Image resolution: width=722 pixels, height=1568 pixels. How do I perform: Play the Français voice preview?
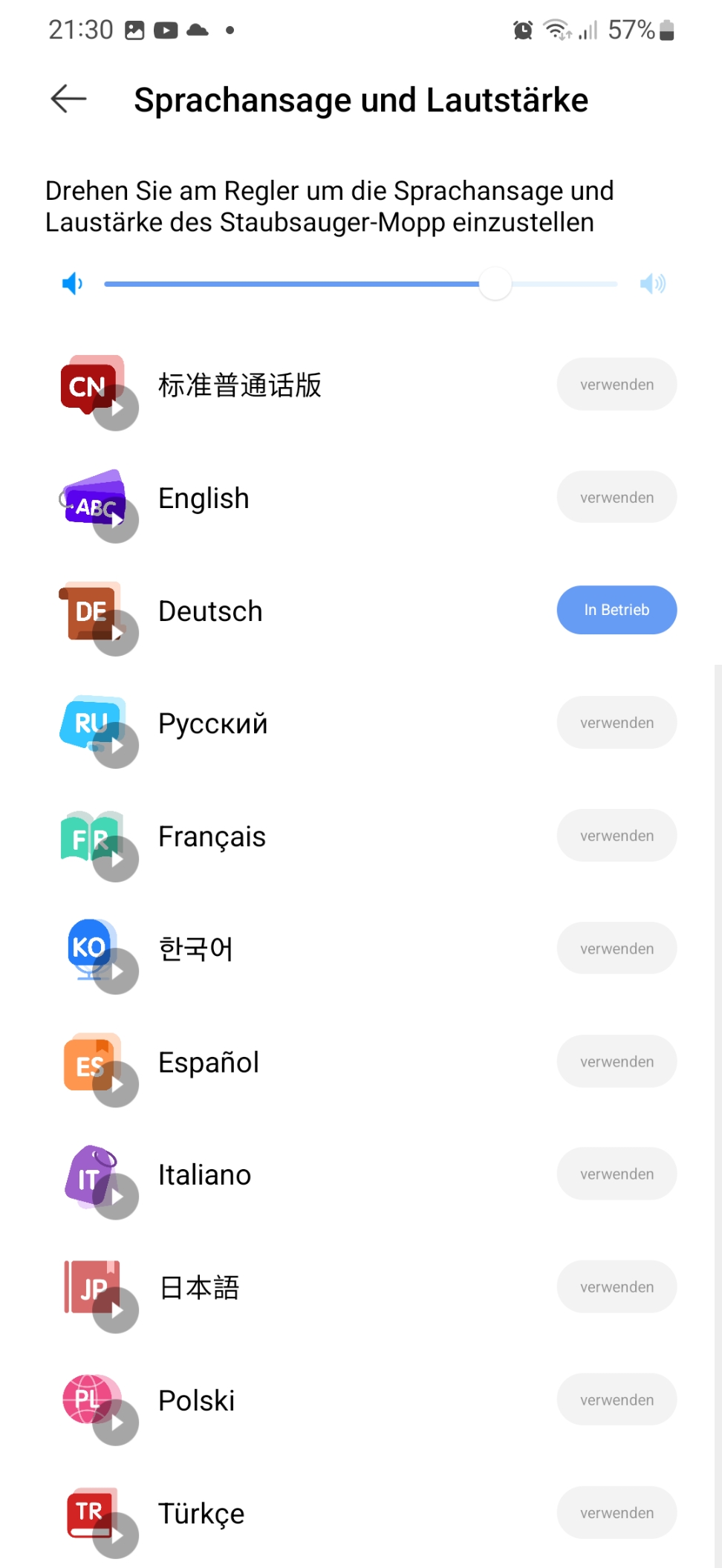(116, 859)
